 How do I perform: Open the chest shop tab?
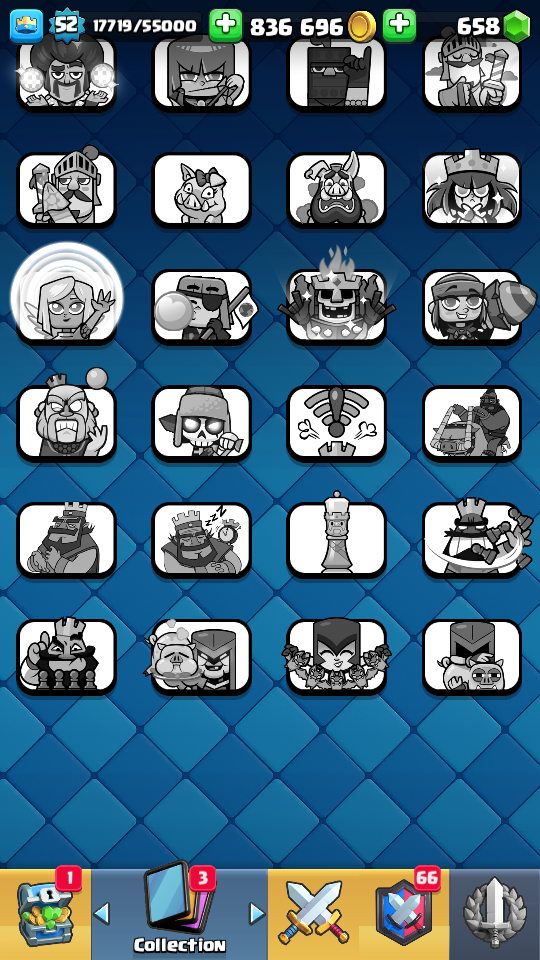(45, 913)
